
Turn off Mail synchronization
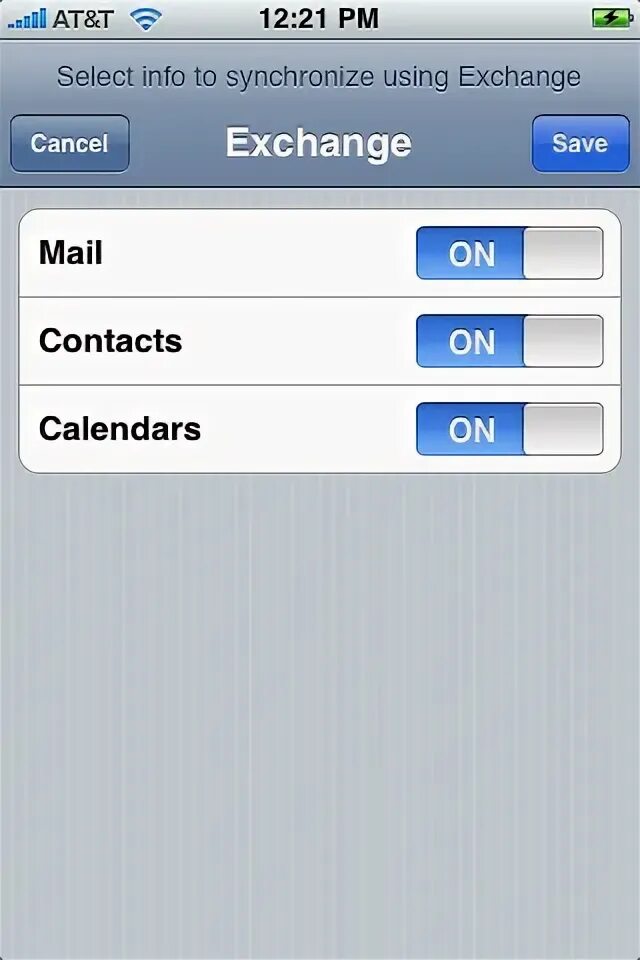click(x=509, y=253)
